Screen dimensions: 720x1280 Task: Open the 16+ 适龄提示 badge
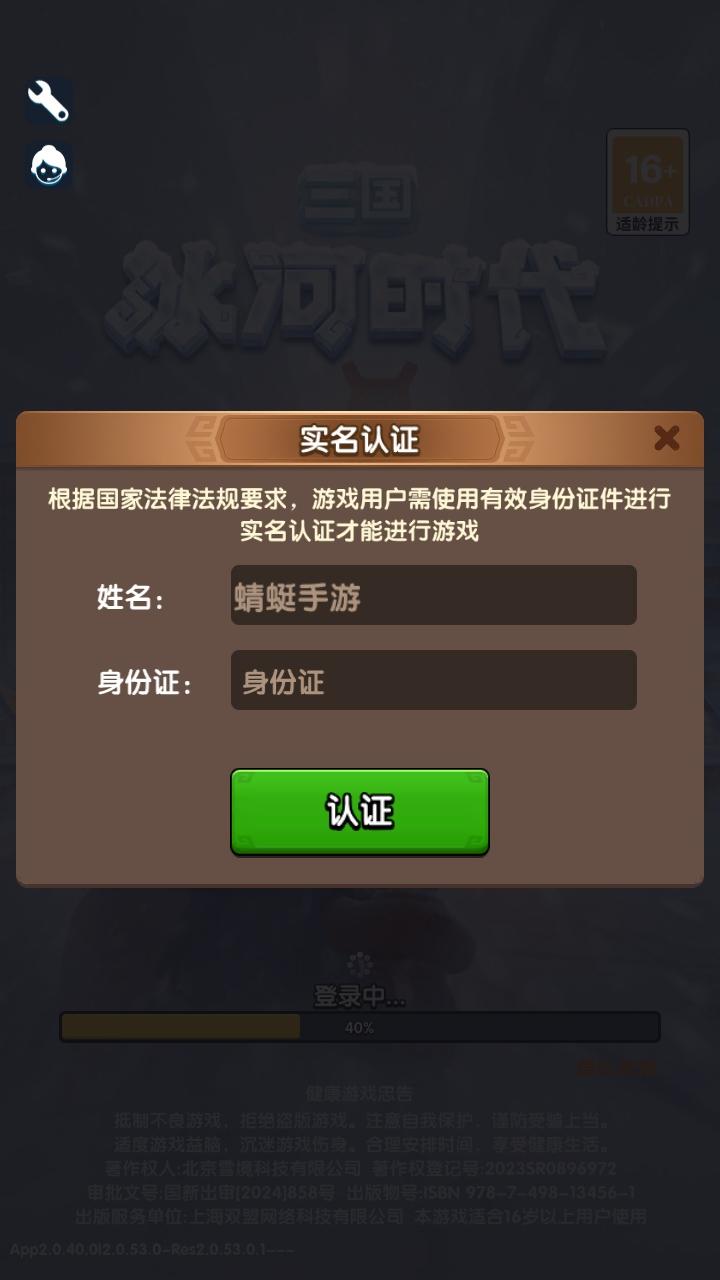pos(647,182)
